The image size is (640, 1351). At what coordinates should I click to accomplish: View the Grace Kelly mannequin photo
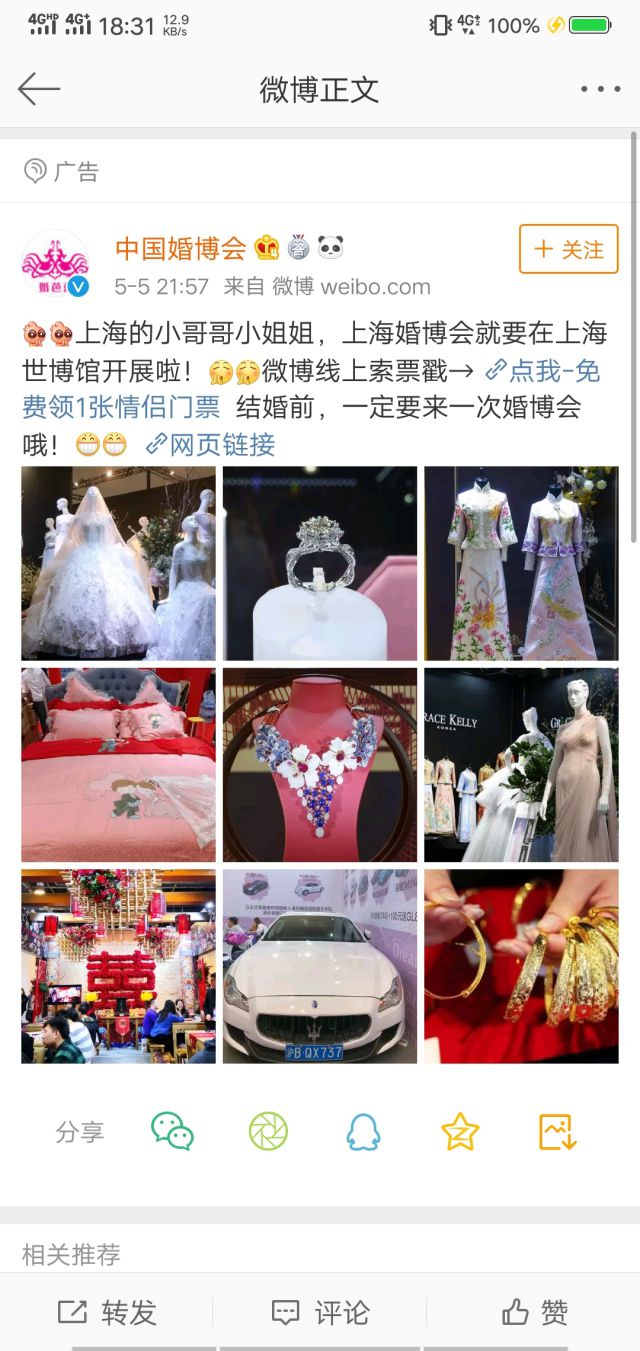(x=521, y=765)
